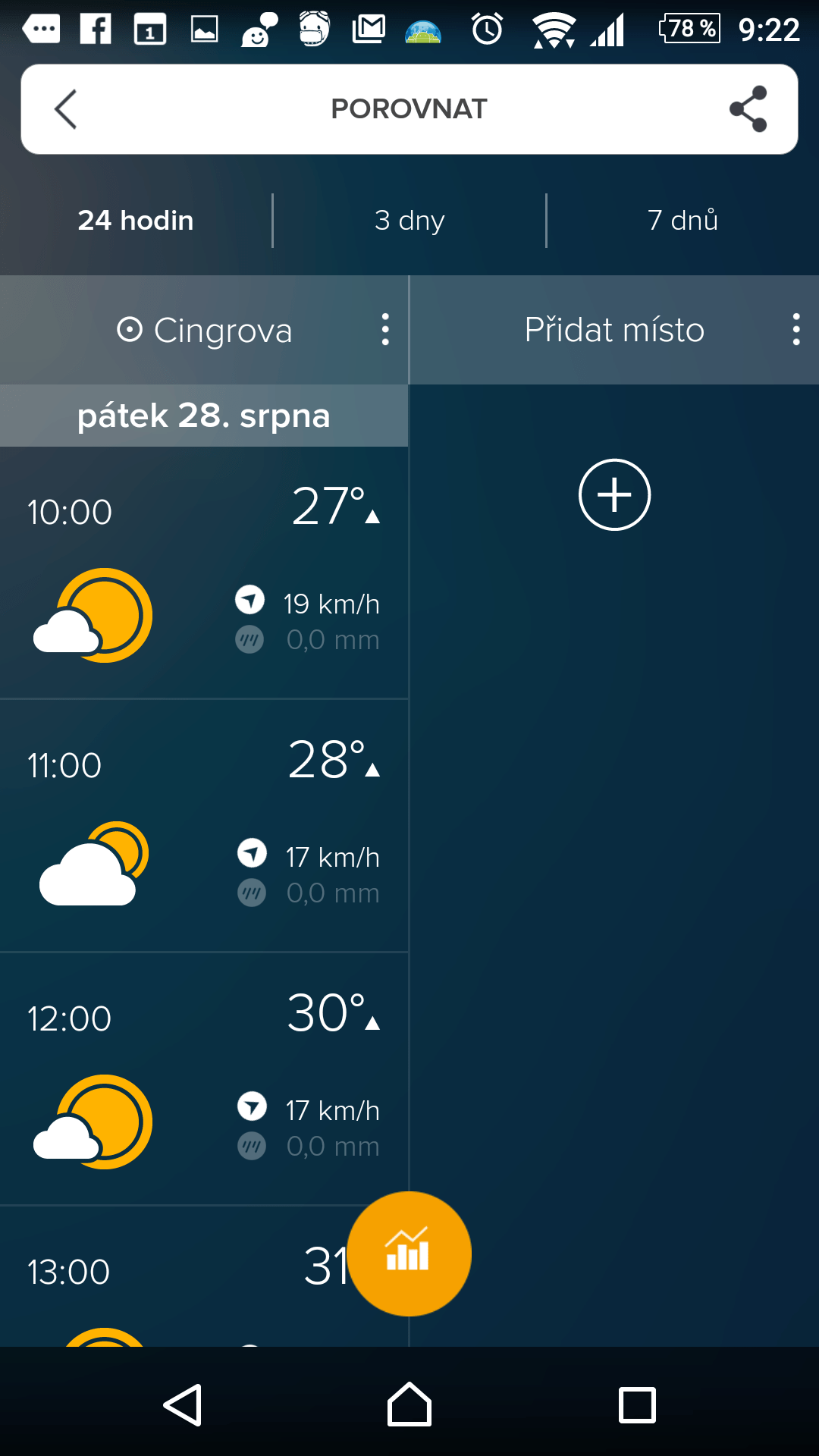Add a place with the plus circle

tap(614, 494)
